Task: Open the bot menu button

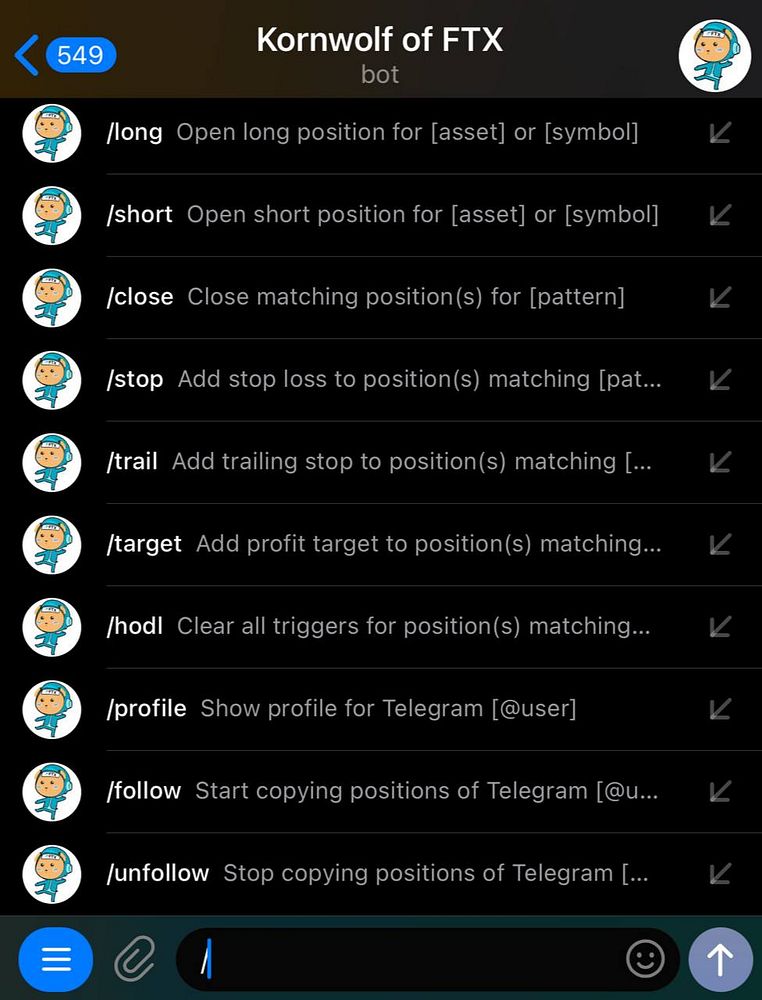Action: coord(56,960)
